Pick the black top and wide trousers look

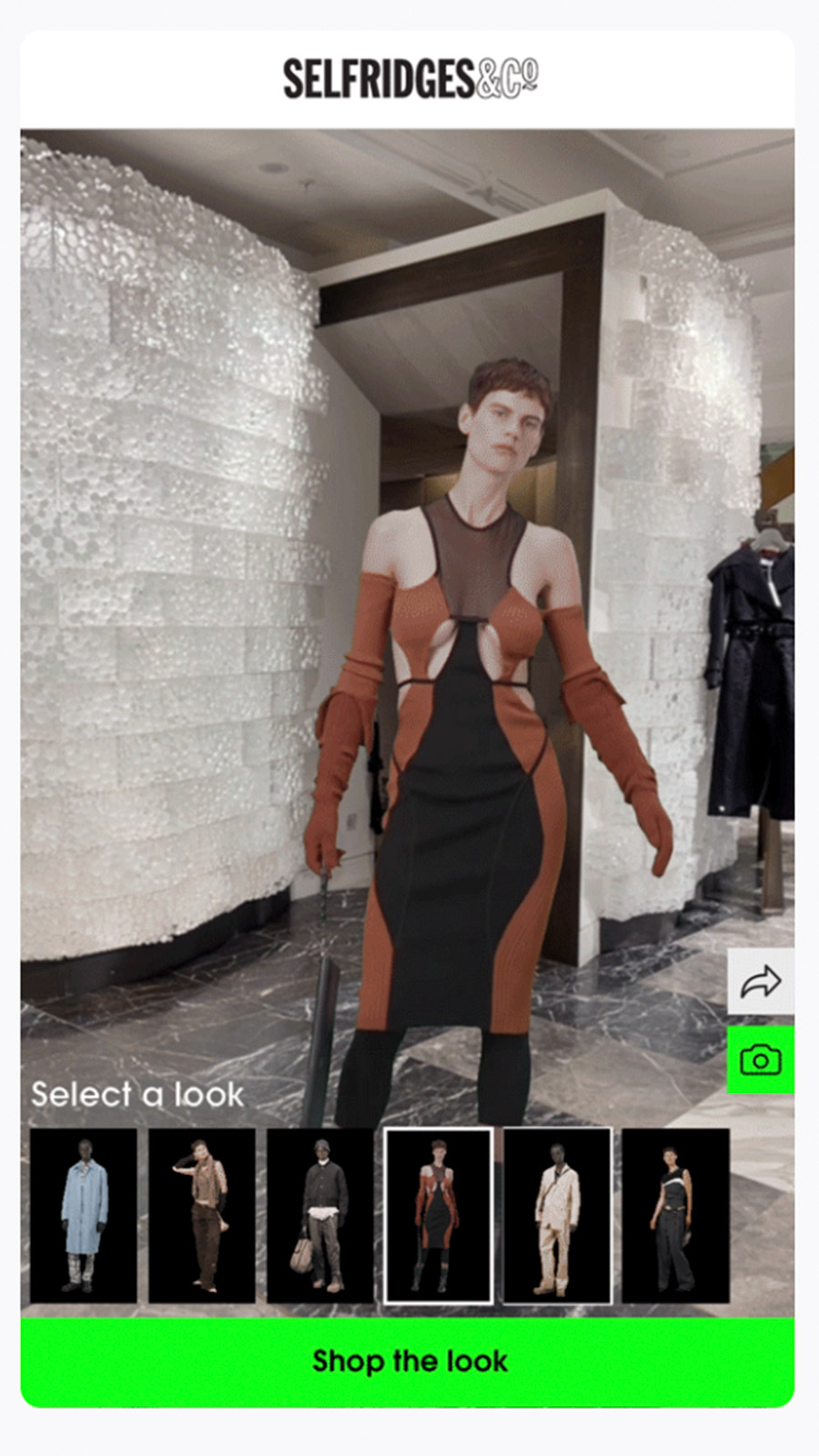coord(675,1216)
